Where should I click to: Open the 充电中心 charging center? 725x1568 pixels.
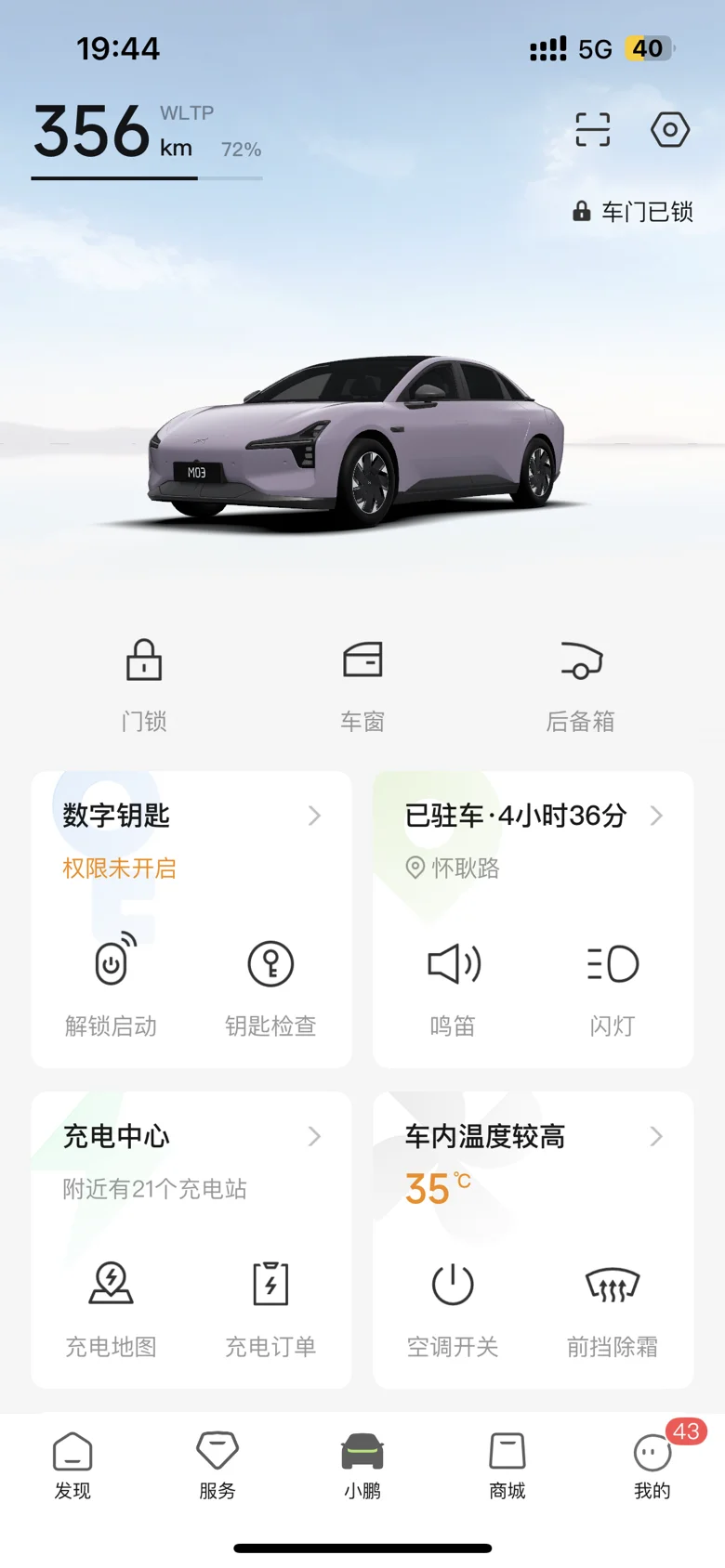point(191,1137)
